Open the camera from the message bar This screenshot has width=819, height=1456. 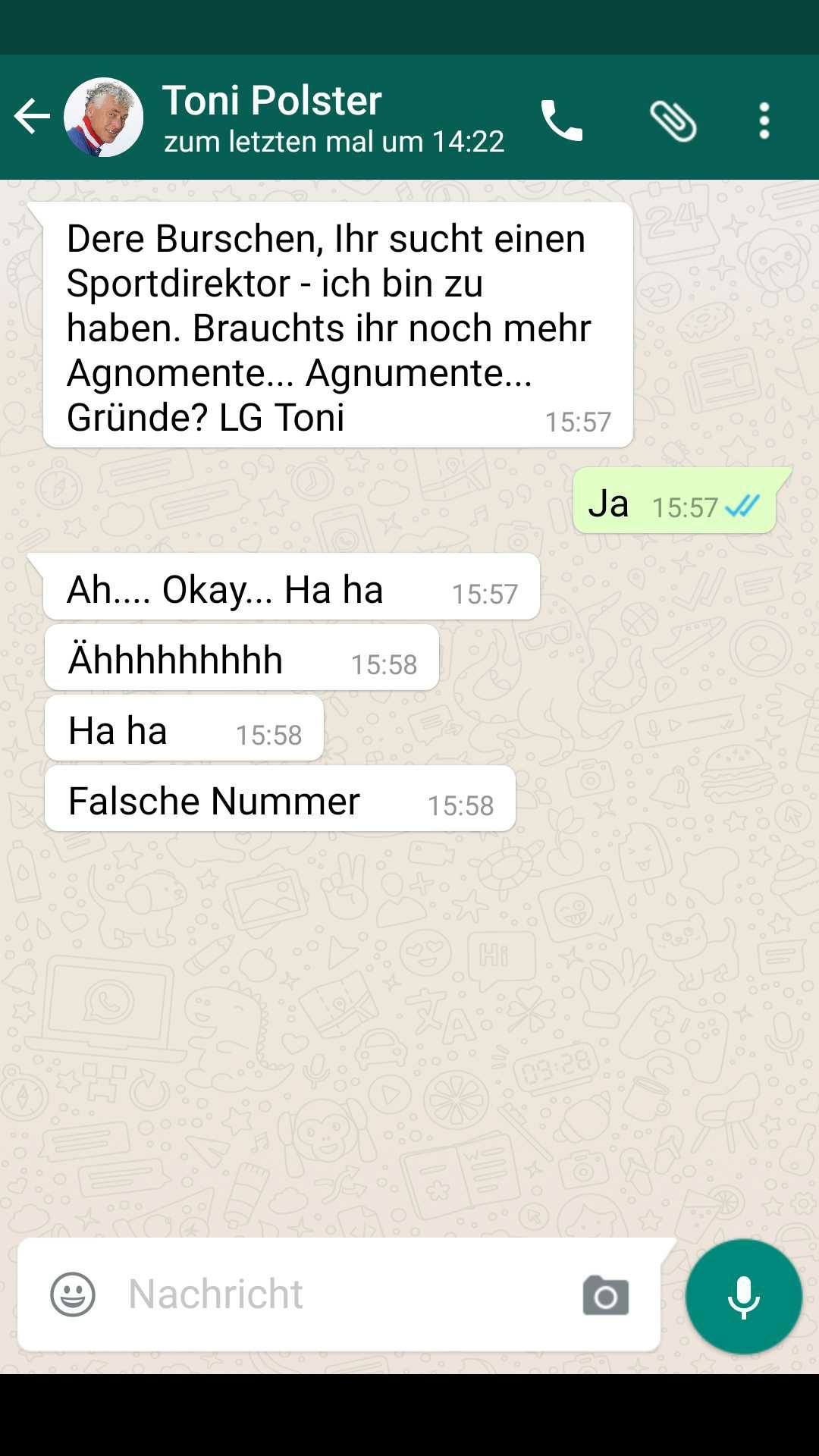coord(606,1294)
